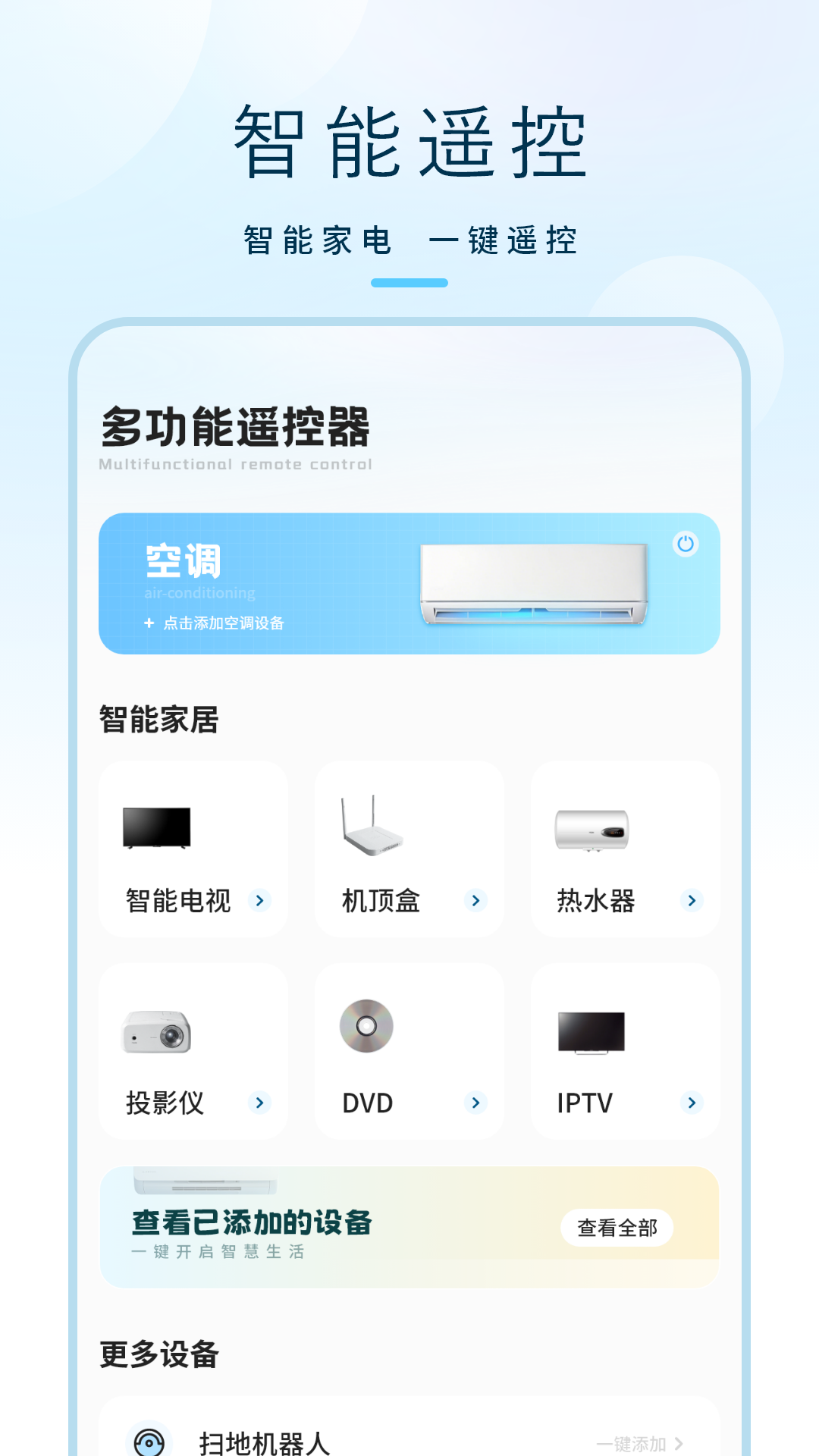The width and height of the screenshot is (819, 1456).
Task: Click the IPTV screen icon
Action: pyautogui.click(x=591, y=1031)
